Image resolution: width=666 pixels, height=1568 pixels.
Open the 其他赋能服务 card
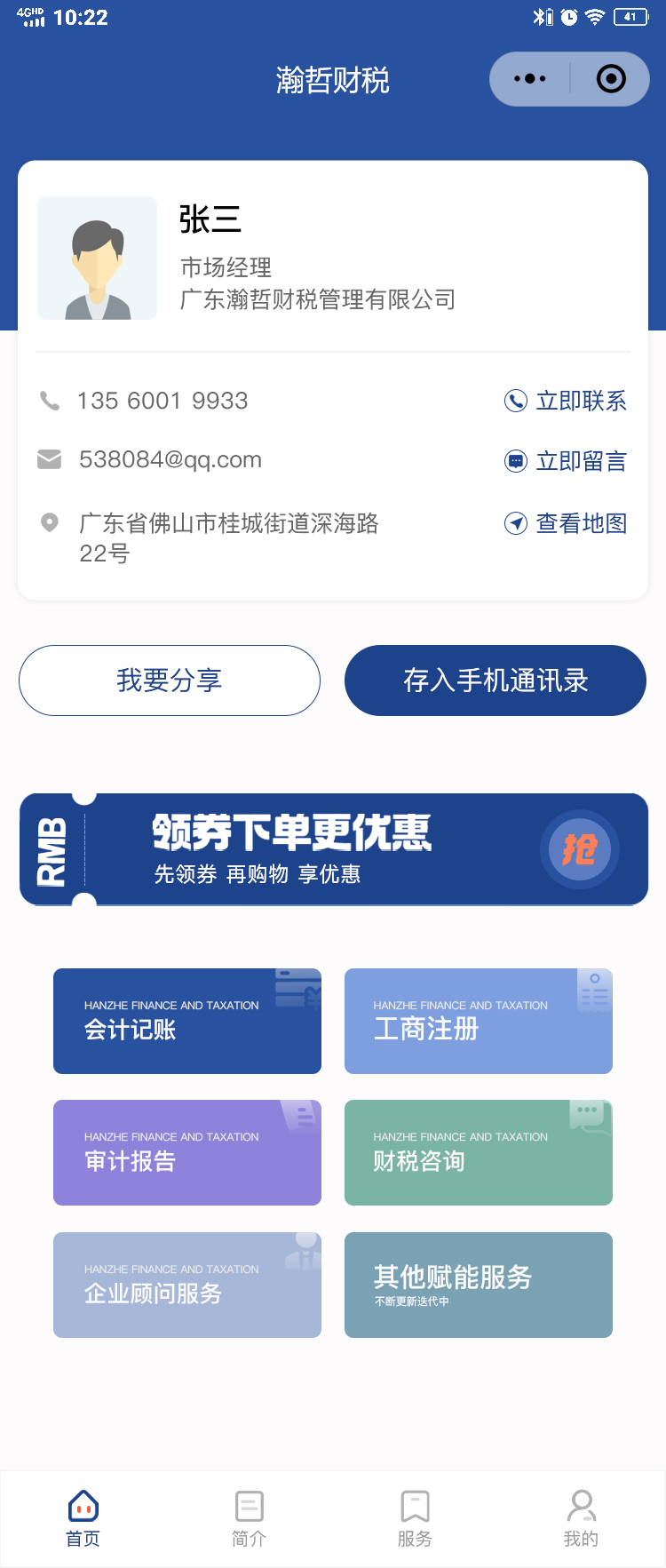tap(479, 1285)
